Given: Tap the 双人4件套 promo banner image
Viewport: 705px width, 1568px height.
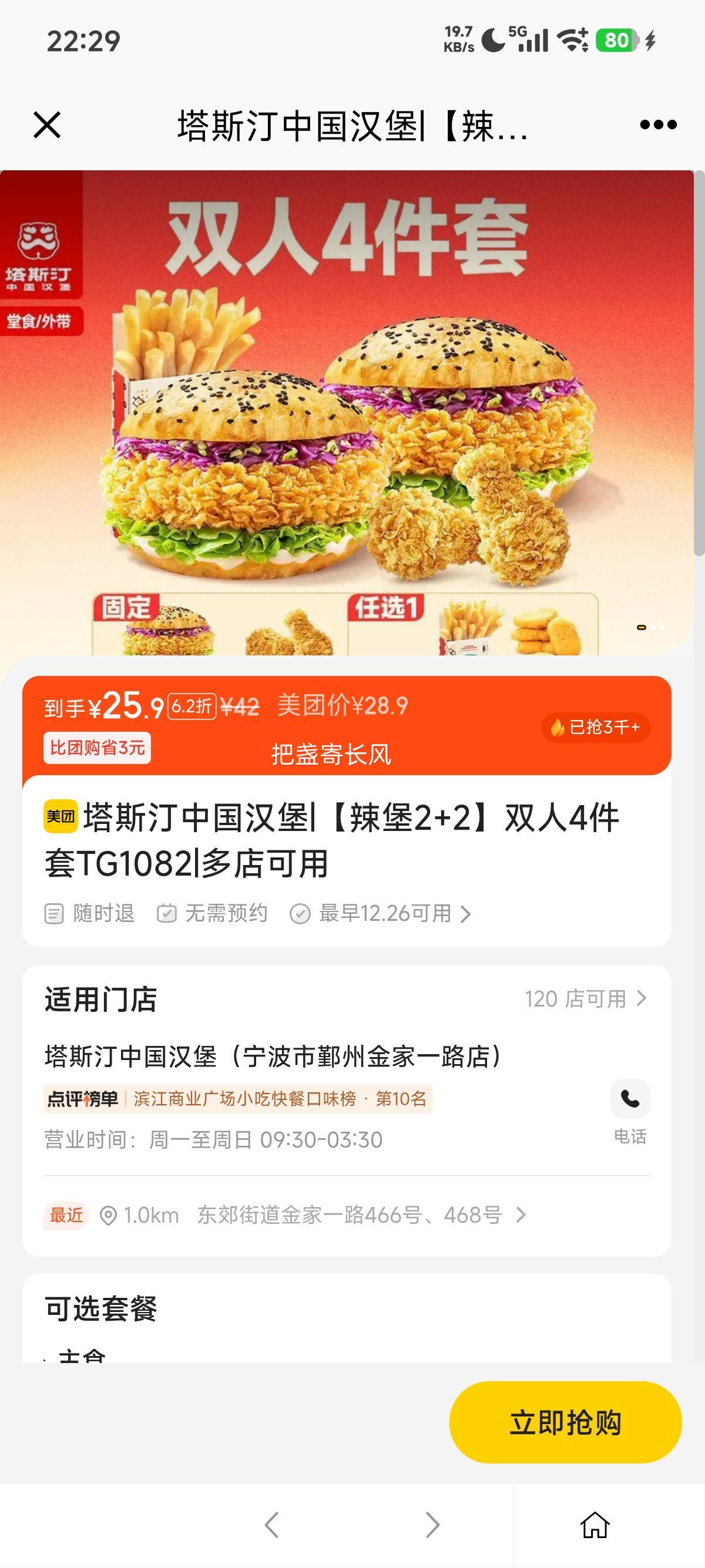Looking at the screenshot, I should pos(352,402).
